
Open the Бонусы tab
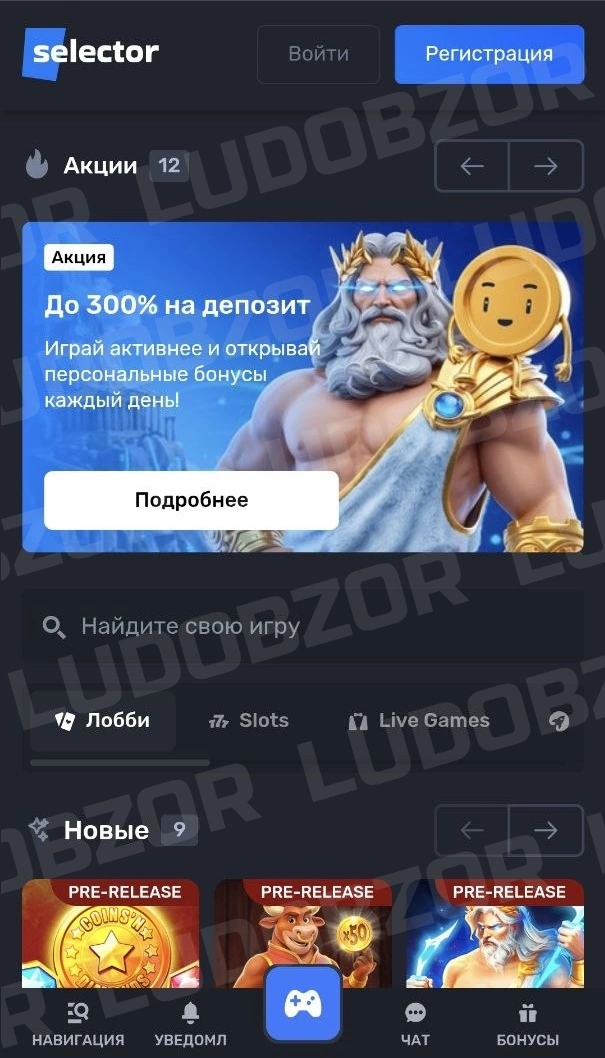(527, 1024)
